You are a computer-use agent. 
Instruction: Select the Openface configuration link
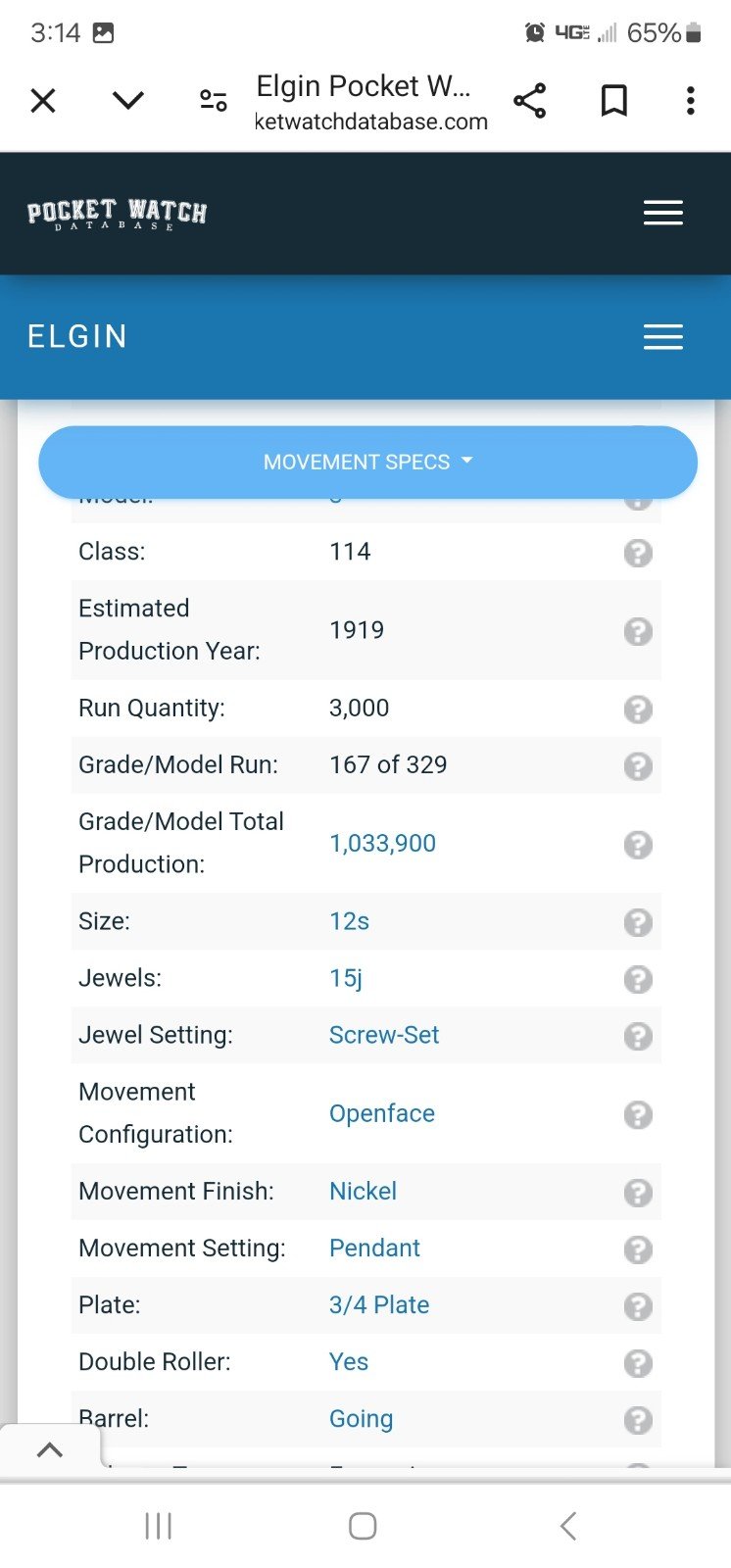382,1113
